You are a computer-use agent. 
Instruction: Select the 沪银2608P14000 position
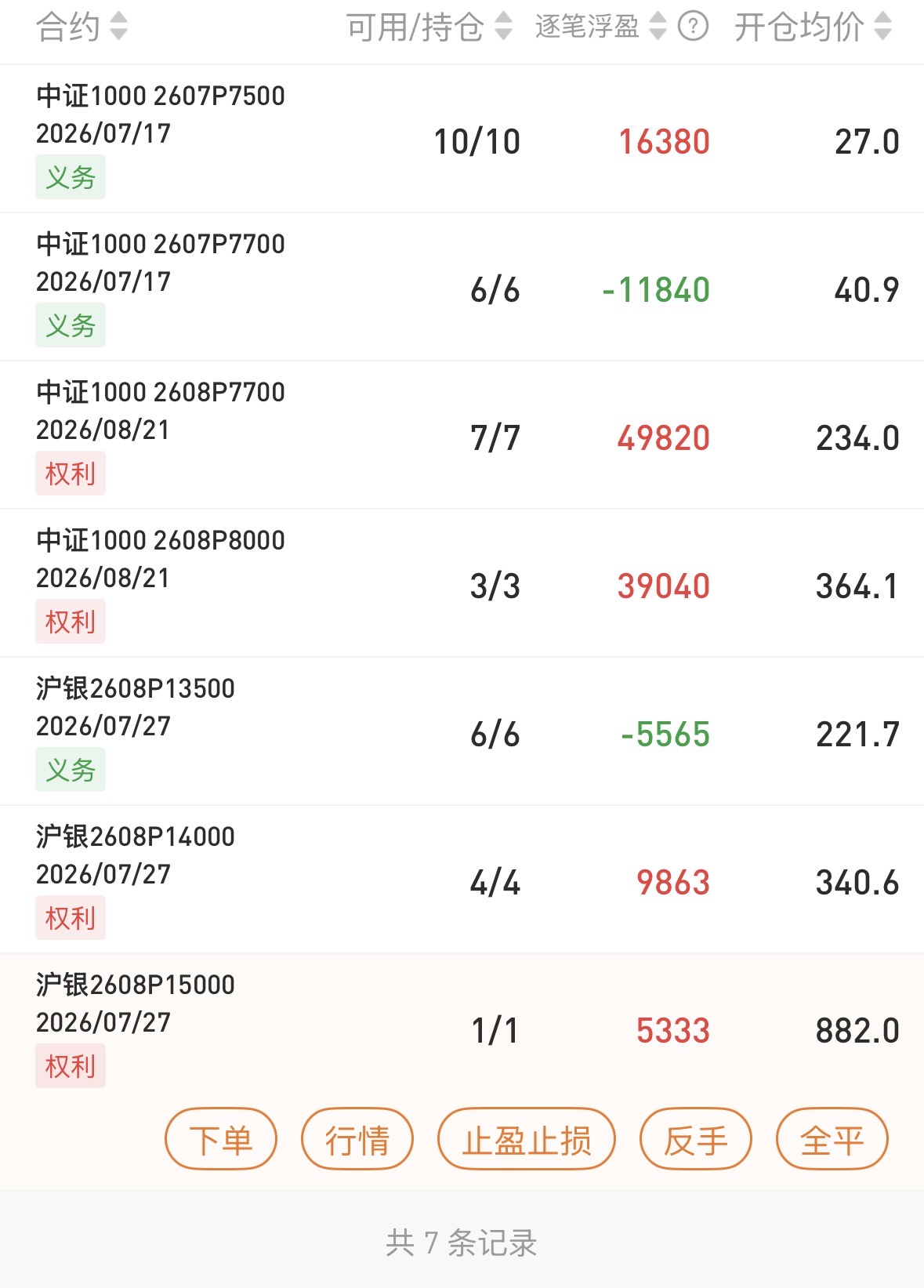click(x=462, y=880)
